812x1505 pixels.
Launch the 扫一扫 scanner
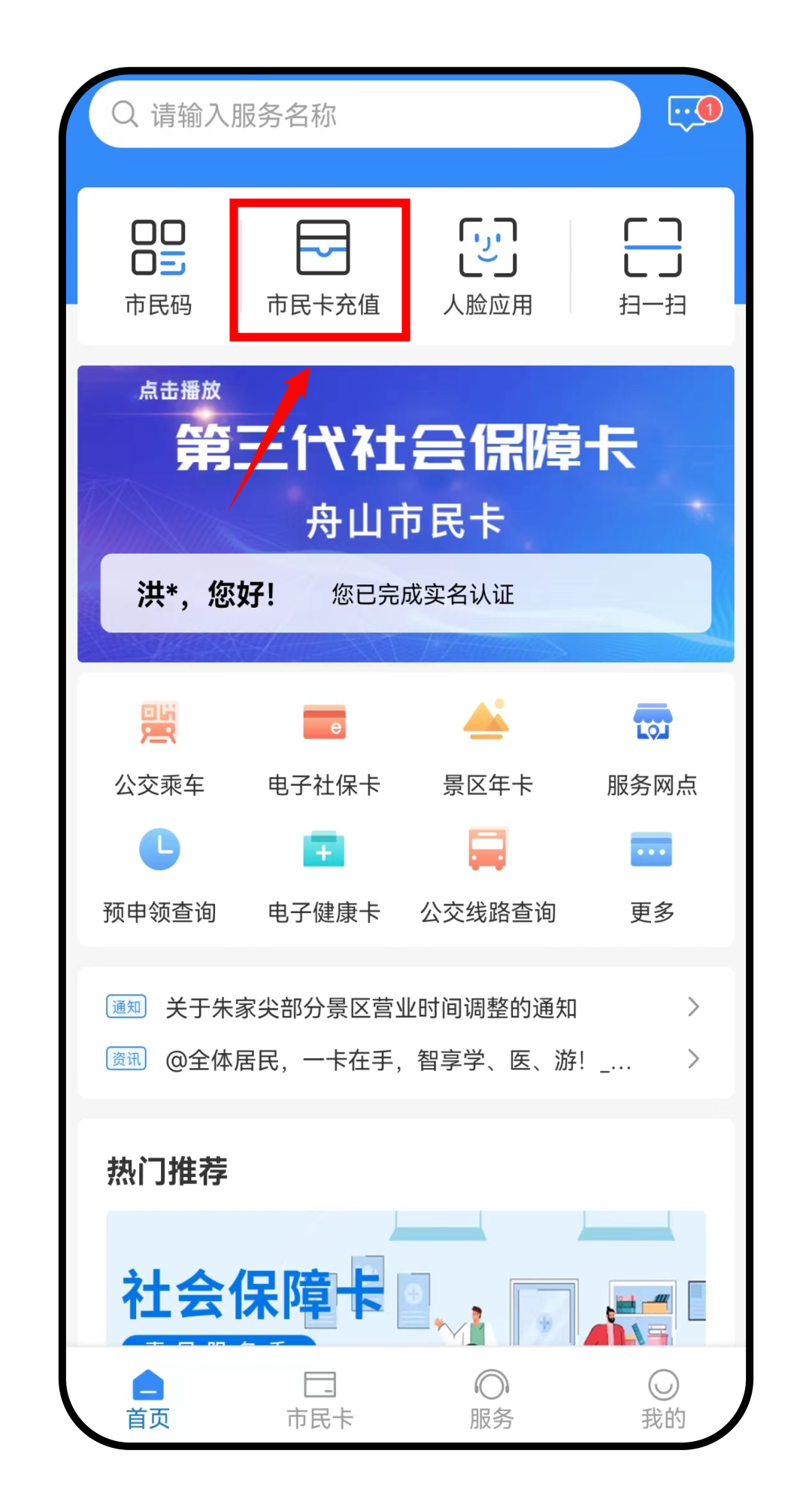[653, 267]
